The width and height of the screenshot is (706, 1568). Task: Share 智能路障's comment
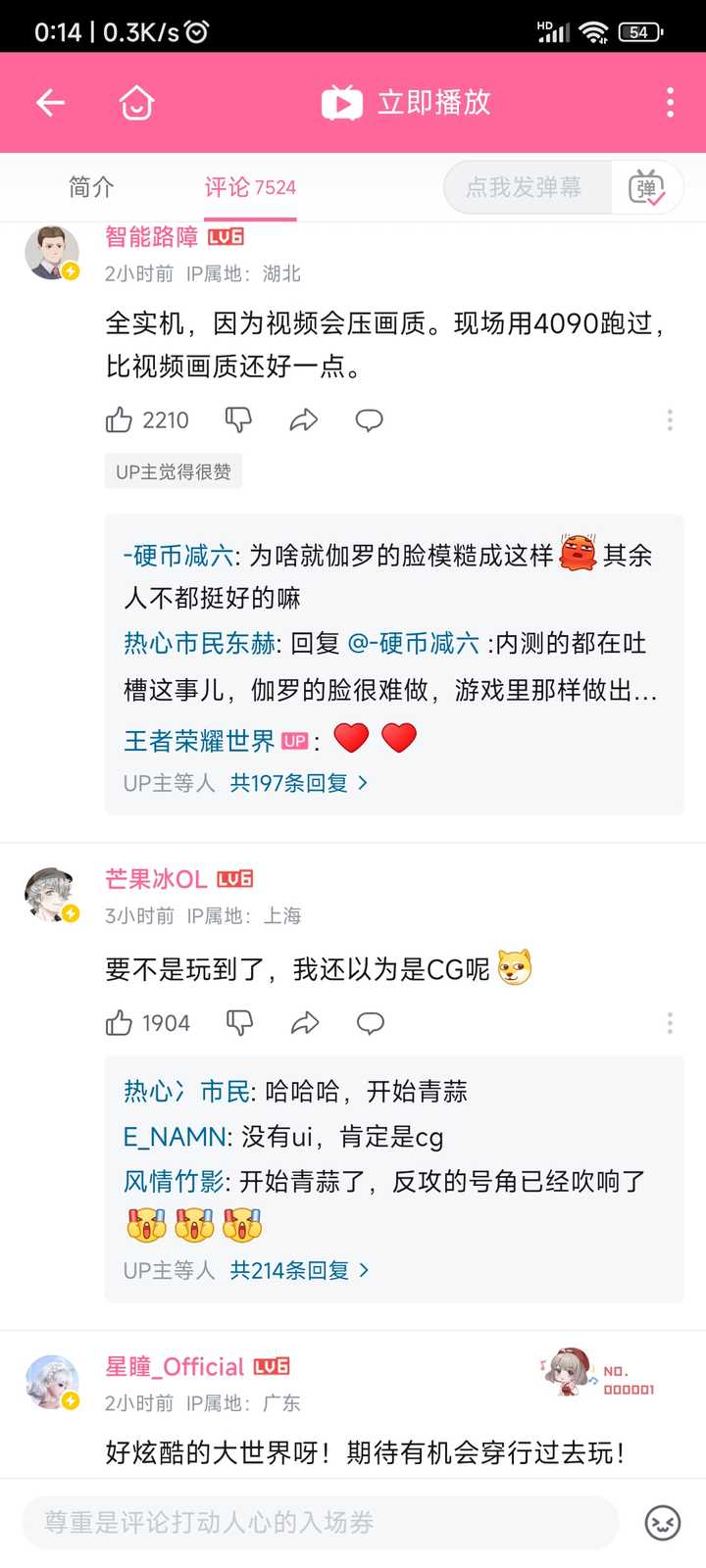pos(304,420)
